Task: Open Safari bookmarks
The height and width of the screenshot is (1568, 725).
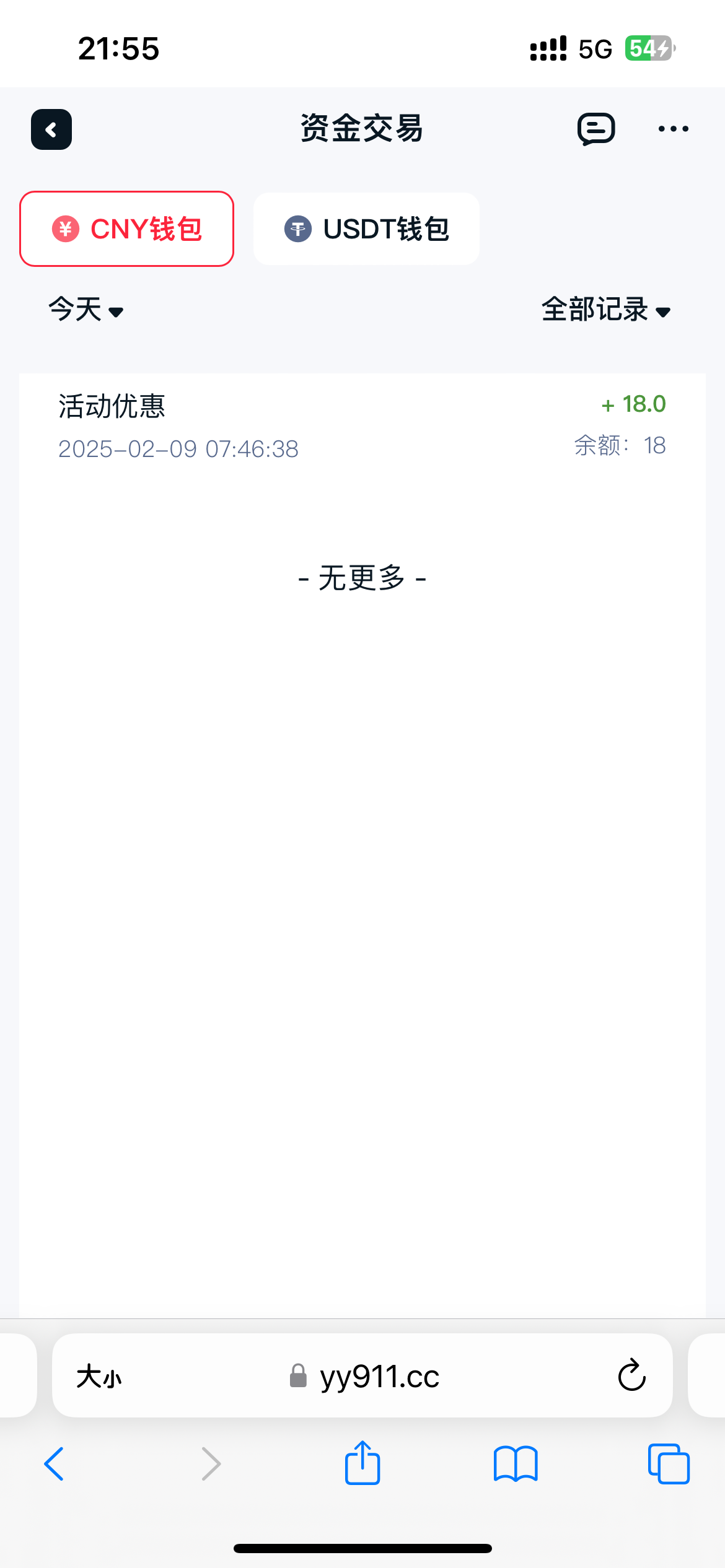Action: [x=515, y=1464]
